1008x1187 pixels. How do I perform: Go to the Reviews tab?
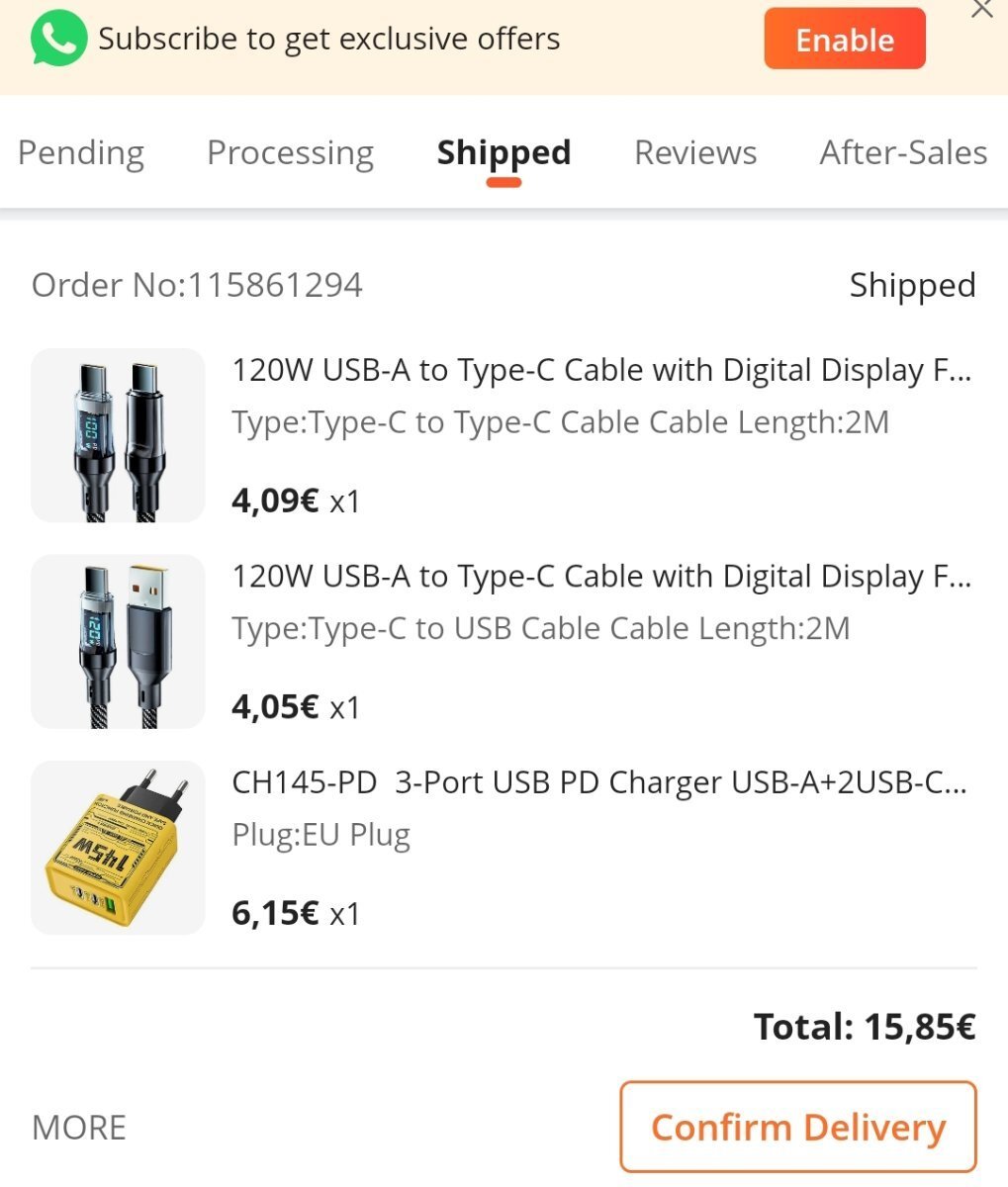pyautogui.click(x=695, y=153)
